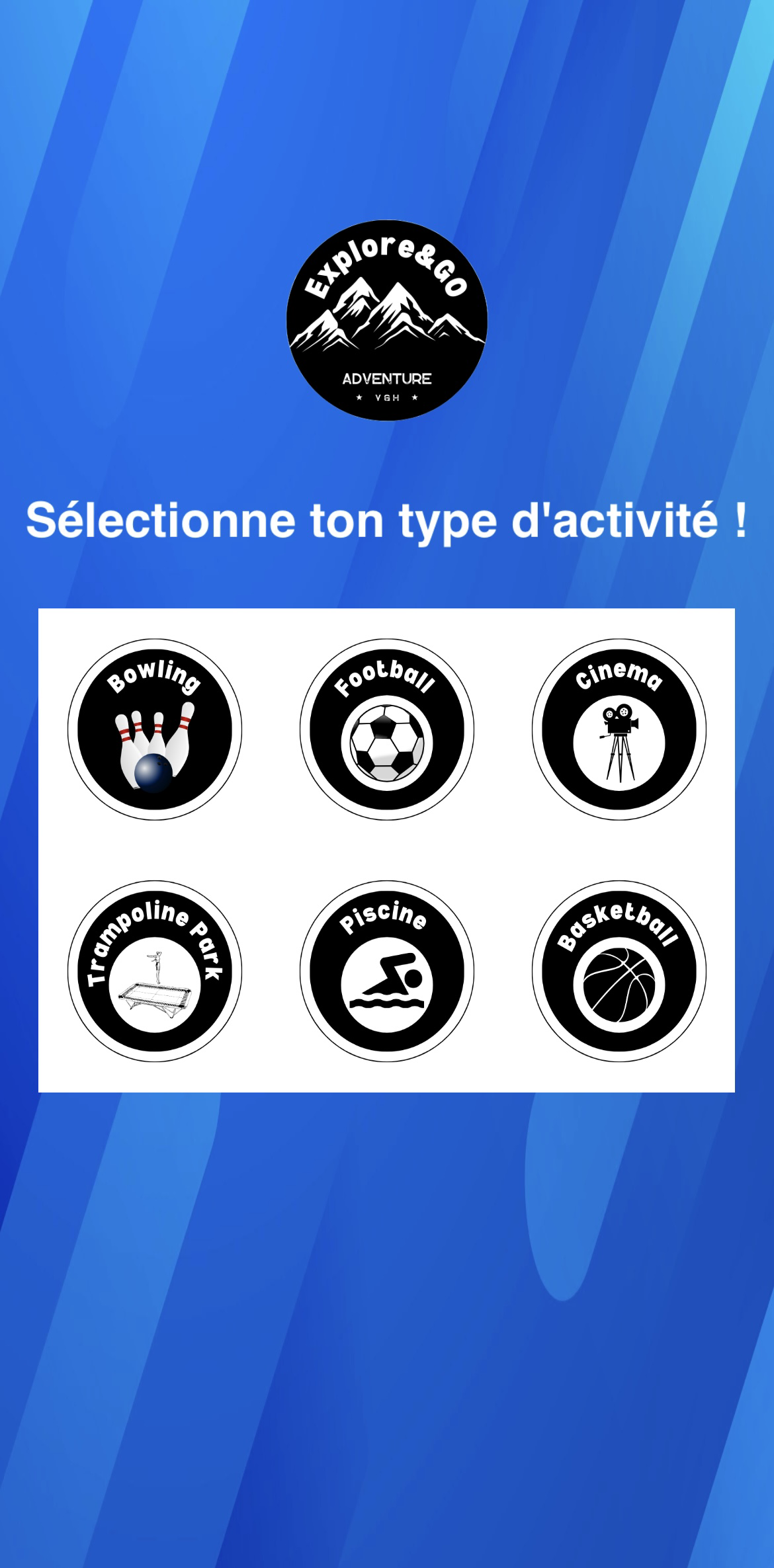The image size is (774, 1568).
Task: Pick the Trampoline Park activity
Action: point(155,971)
